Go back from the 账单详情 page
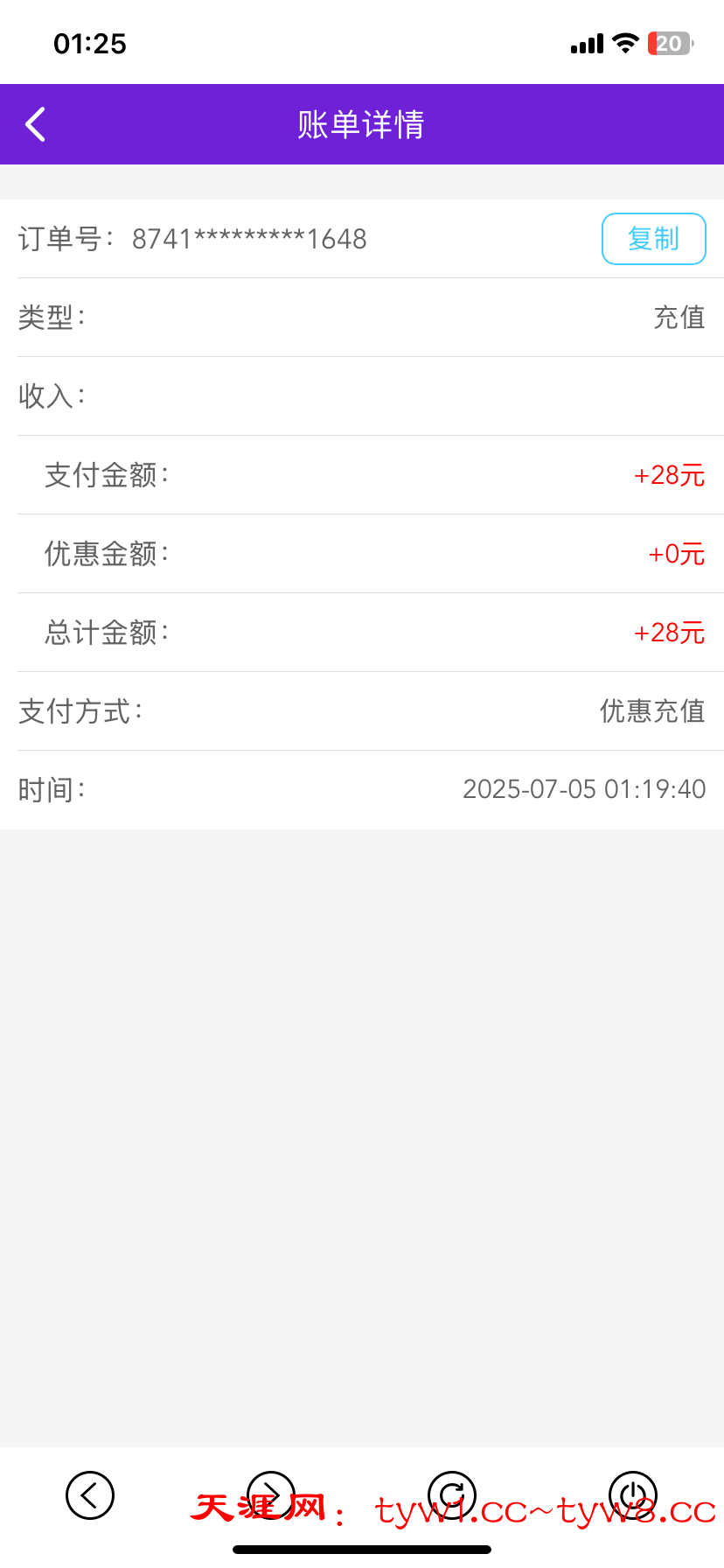 click(36, 124)
